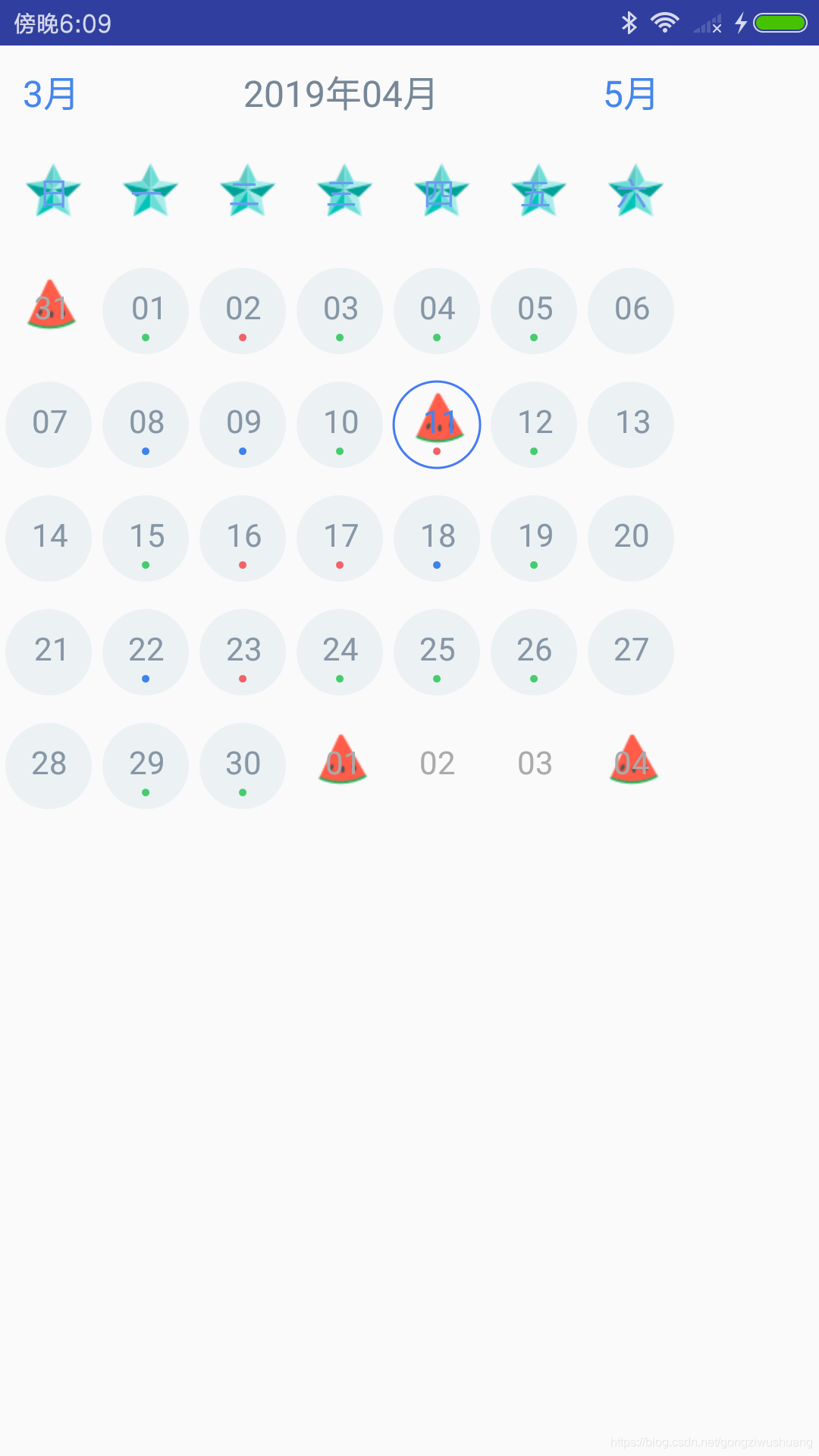Choose date 28 in the last row
Viewport: 819px width, 1456px height.
(49, 766)
